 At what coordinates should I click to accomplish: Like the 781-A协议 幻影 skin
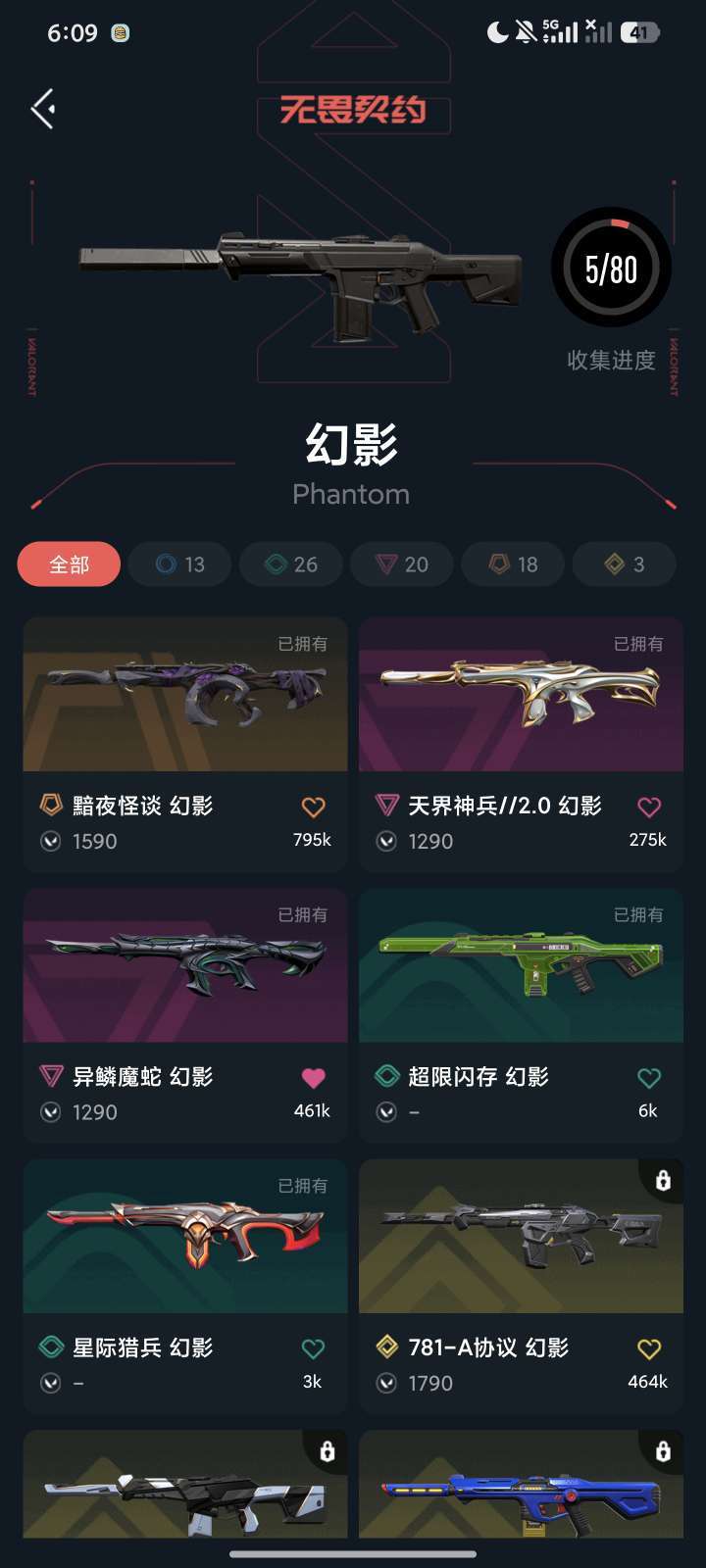coord(649,1348)
